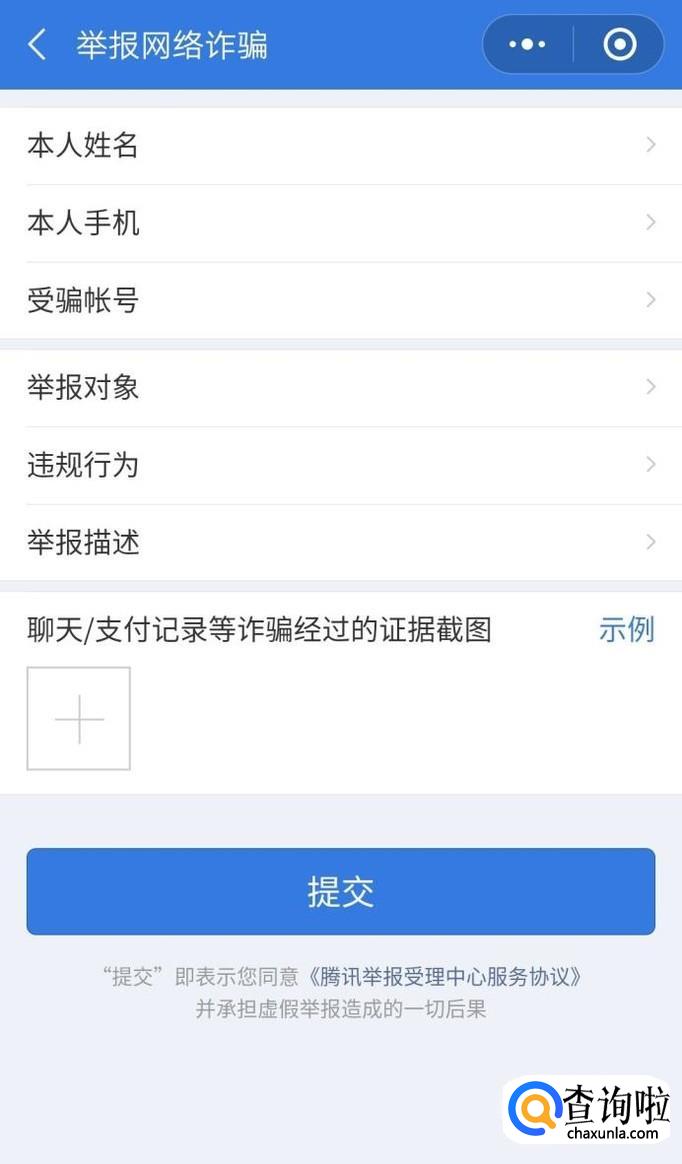Select the 受骗帐号 row
Image resolution: width=682 pixels, height=1164 pixels.
340,300
